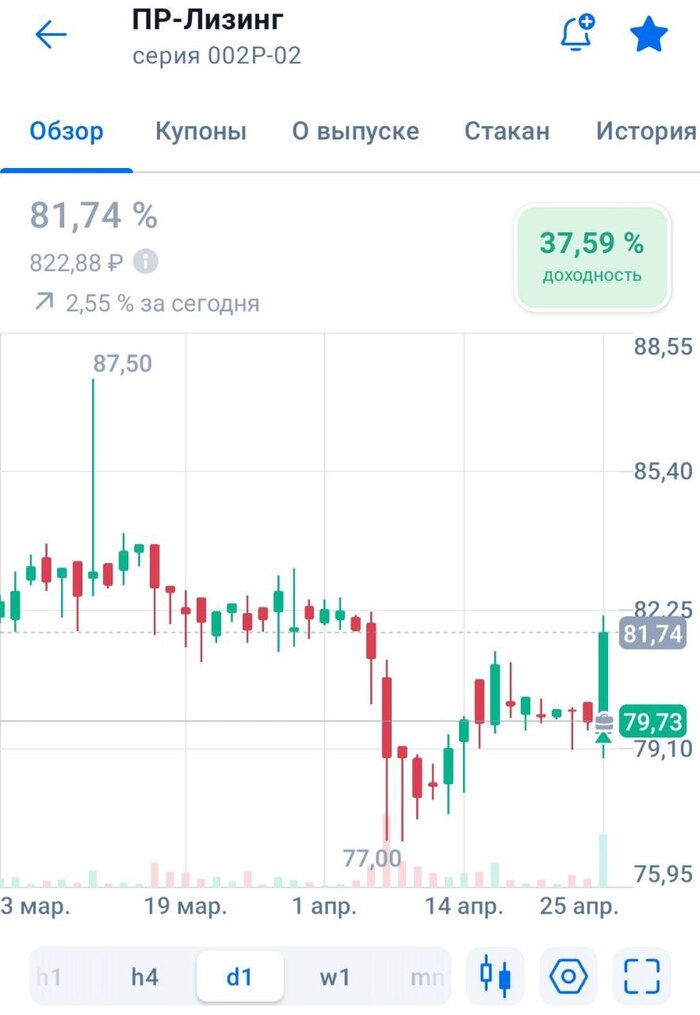Go back using the arrow icon
700x1015 pixels.
click(50, 36)
